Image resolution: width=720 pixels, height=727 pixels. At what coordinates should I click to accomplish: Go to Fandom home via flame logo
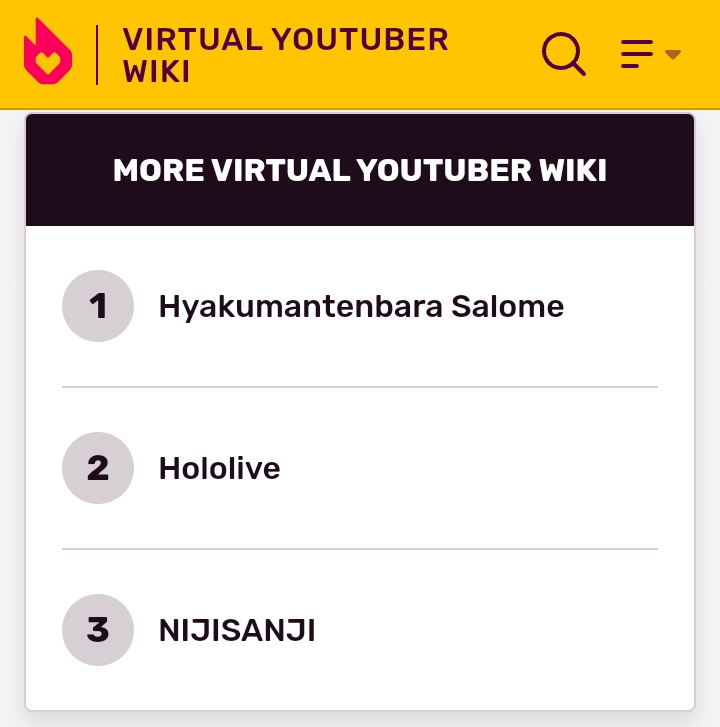coord(48,54)
